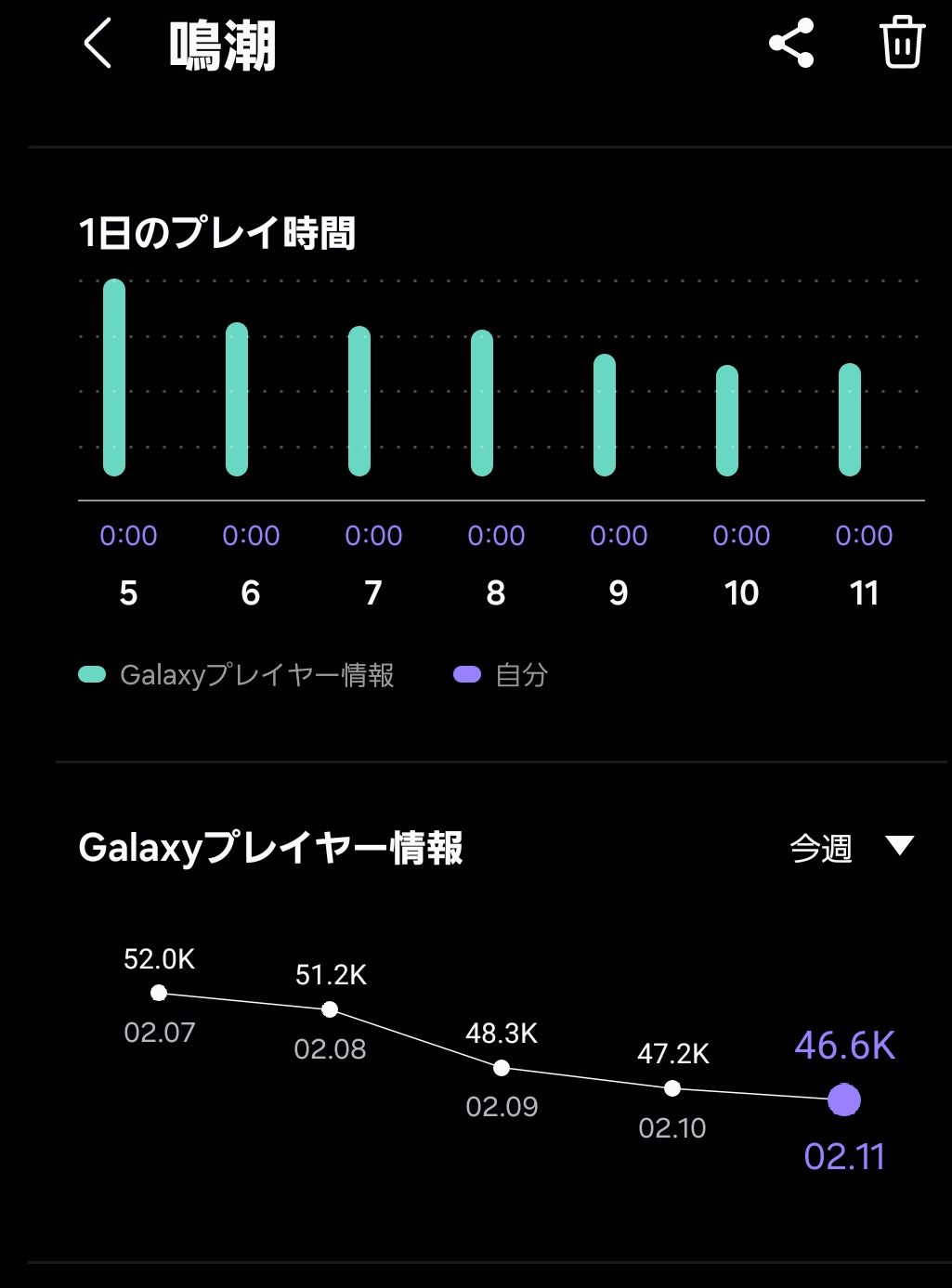Screen dimensions: 952x1288
Task: Select the 02.07 point on the chart
Action: [x=159, y=993]
